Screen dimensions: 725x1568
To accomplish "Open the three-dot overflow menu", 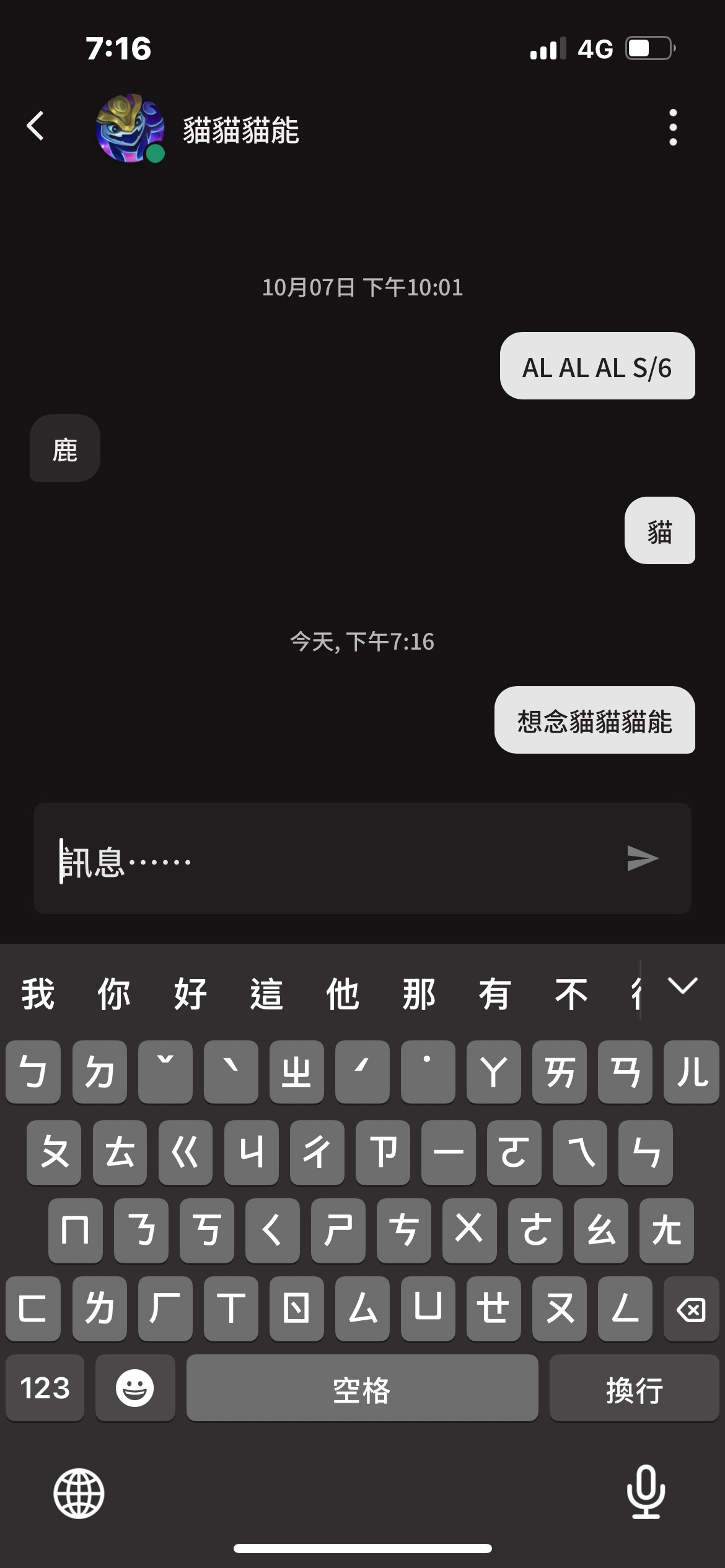I will (673, 128).
